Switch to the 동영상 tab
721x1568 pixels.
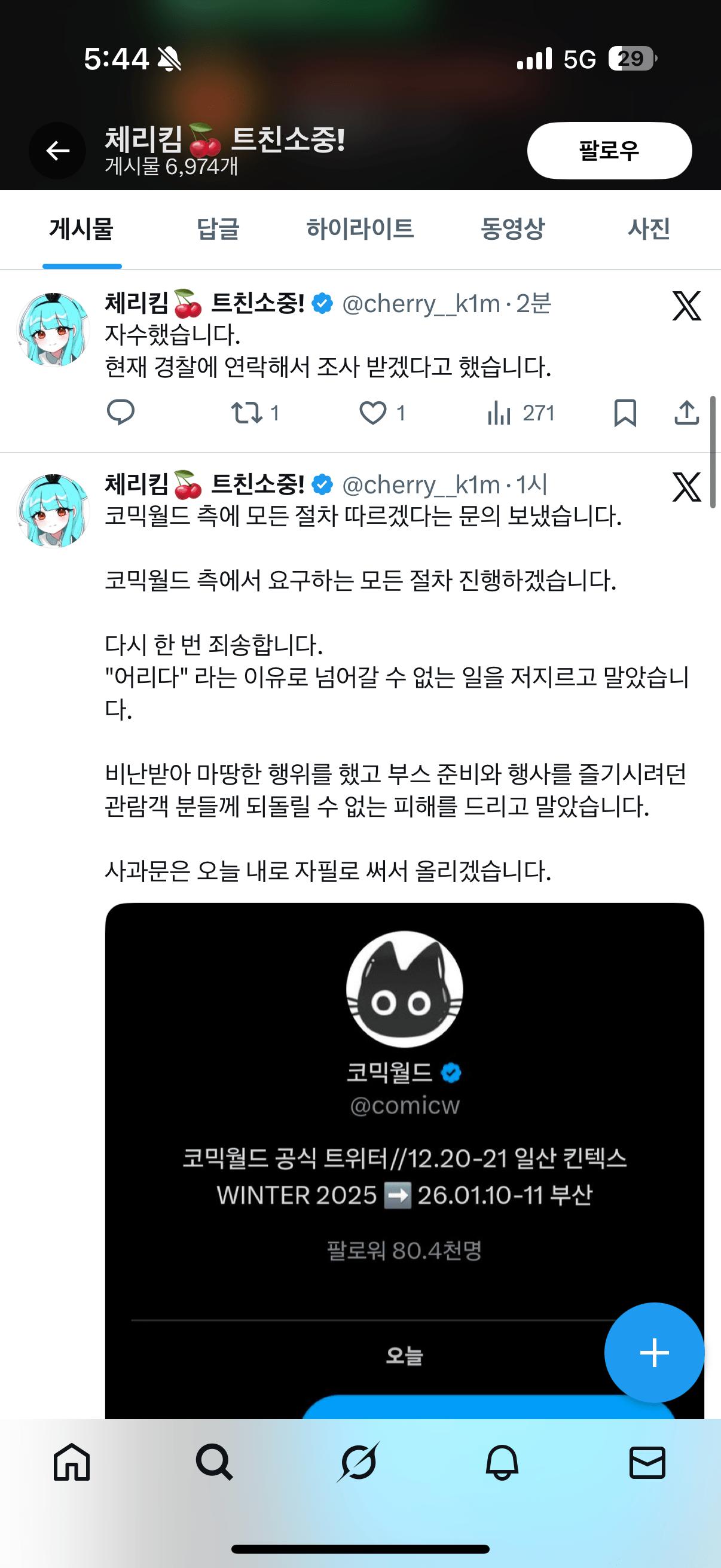tap(512, 229)
